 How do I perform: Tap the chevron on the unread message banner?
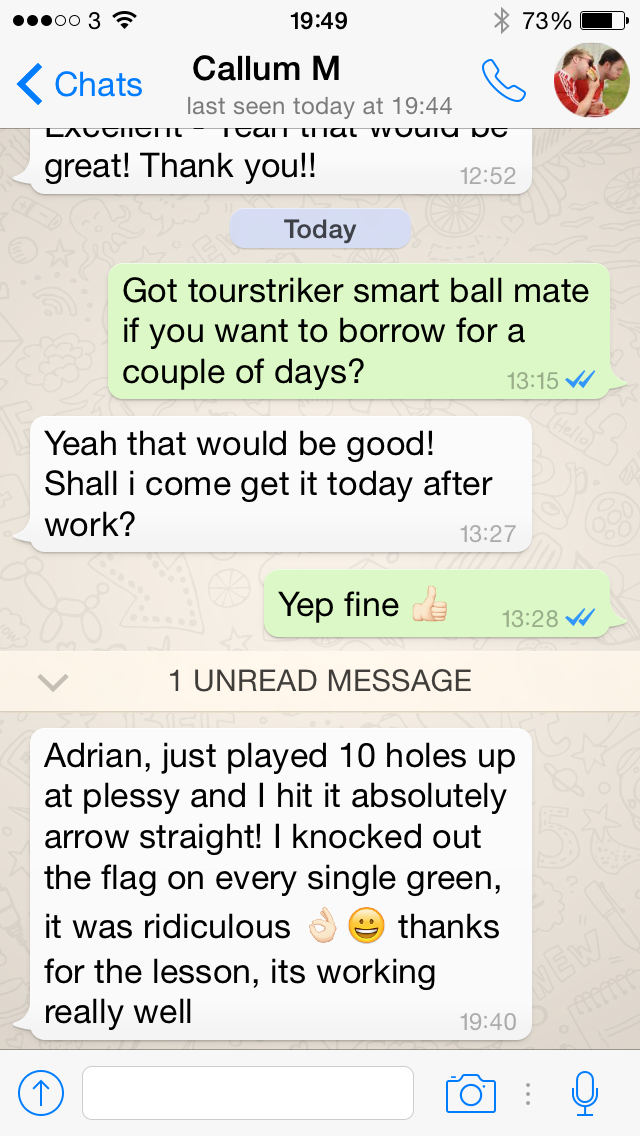53,682
